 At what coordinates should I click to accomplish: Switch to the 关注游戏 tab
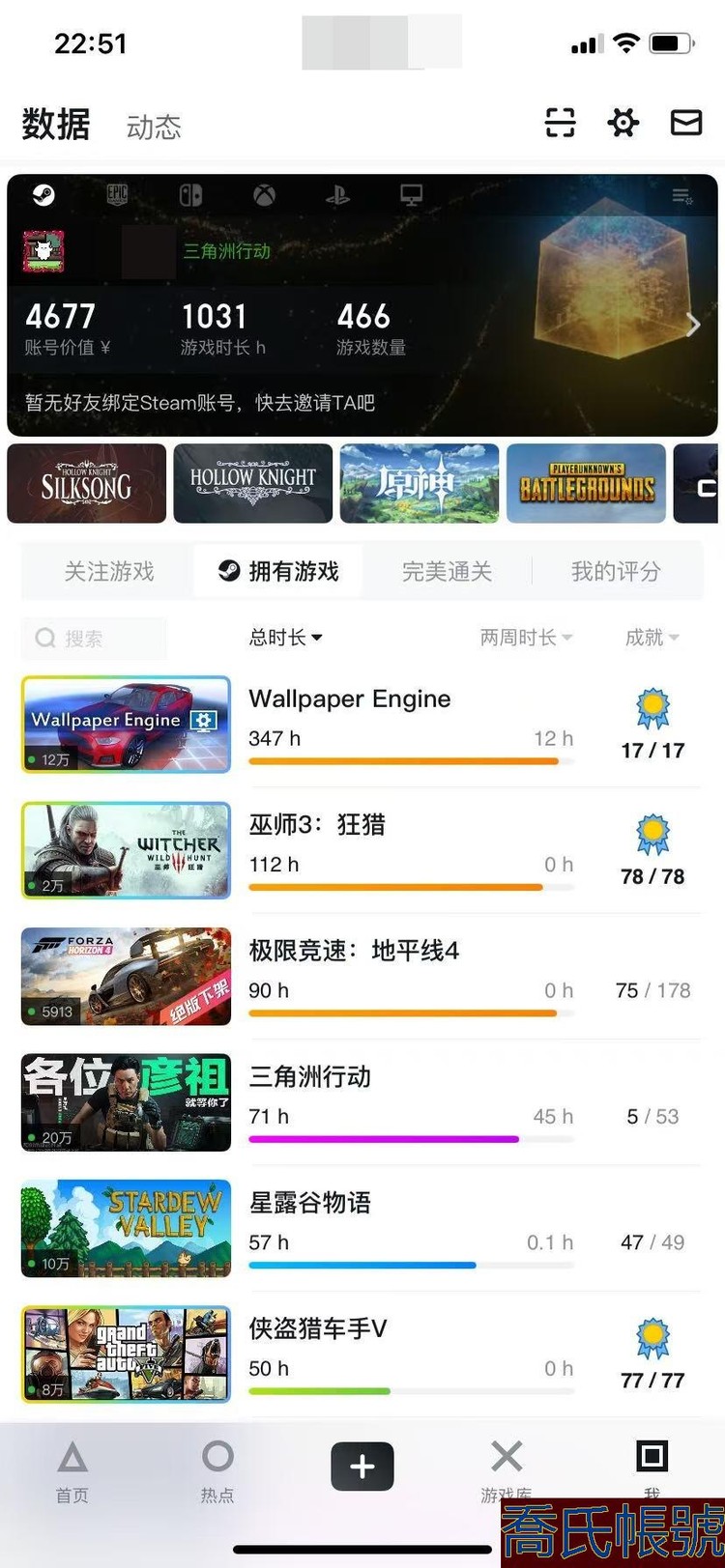coord(109,572)
